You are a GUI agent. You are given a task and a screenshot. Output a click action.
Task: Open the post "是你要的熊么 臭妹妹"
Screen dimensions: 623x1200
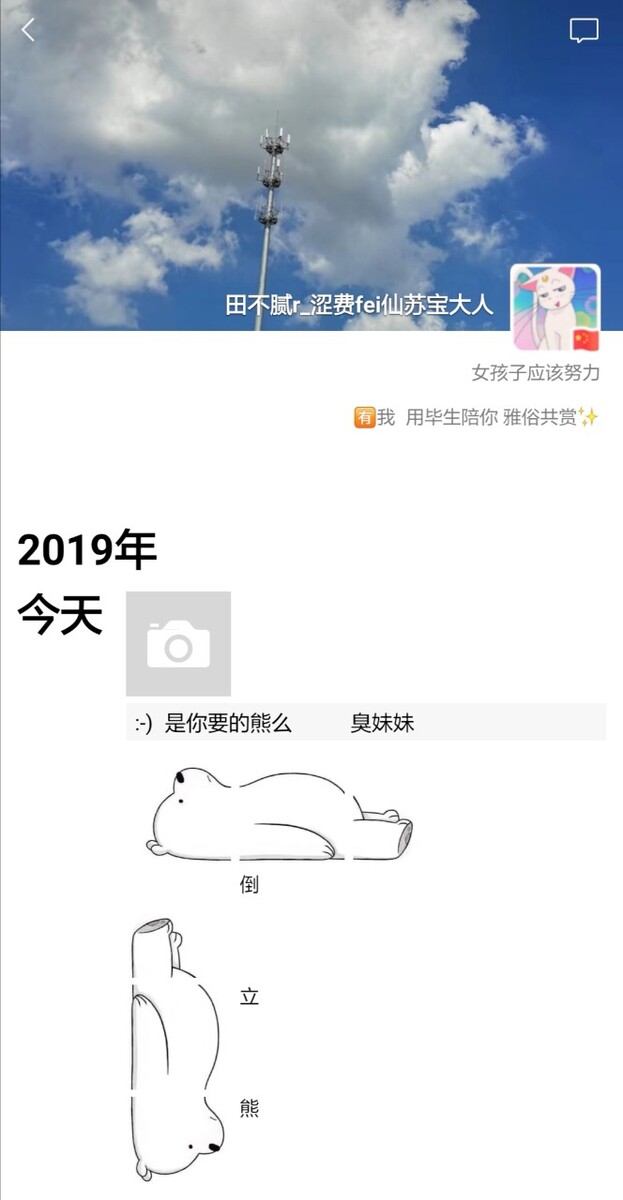[x=366, y=723]
